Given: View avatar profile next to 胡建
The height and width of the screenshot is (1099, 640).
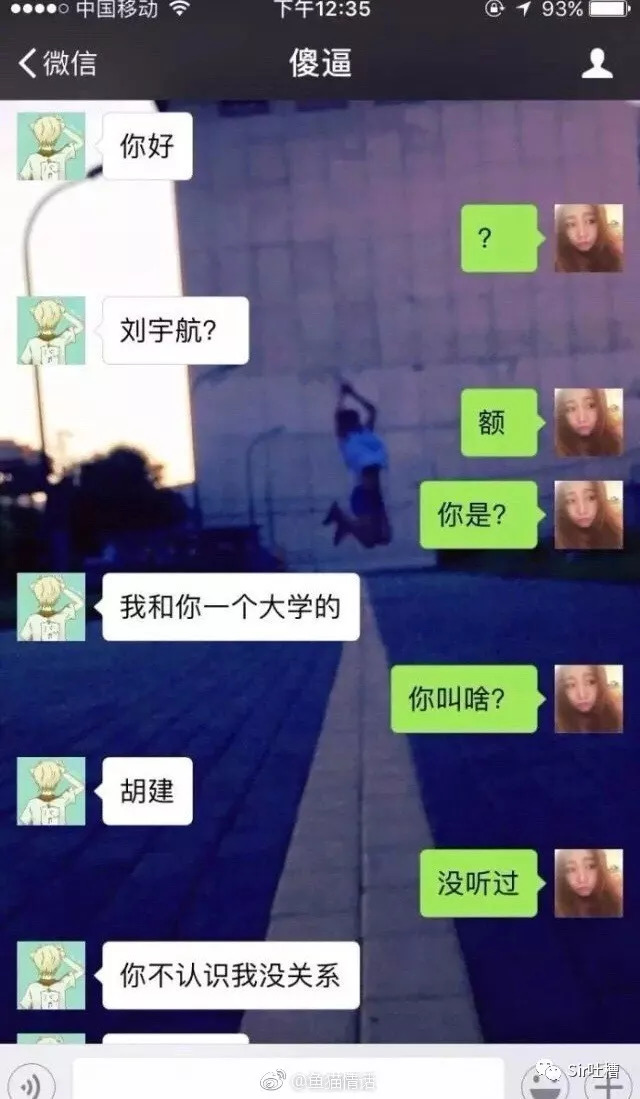Looking at the screenshot, I should [x=51, y=791].
